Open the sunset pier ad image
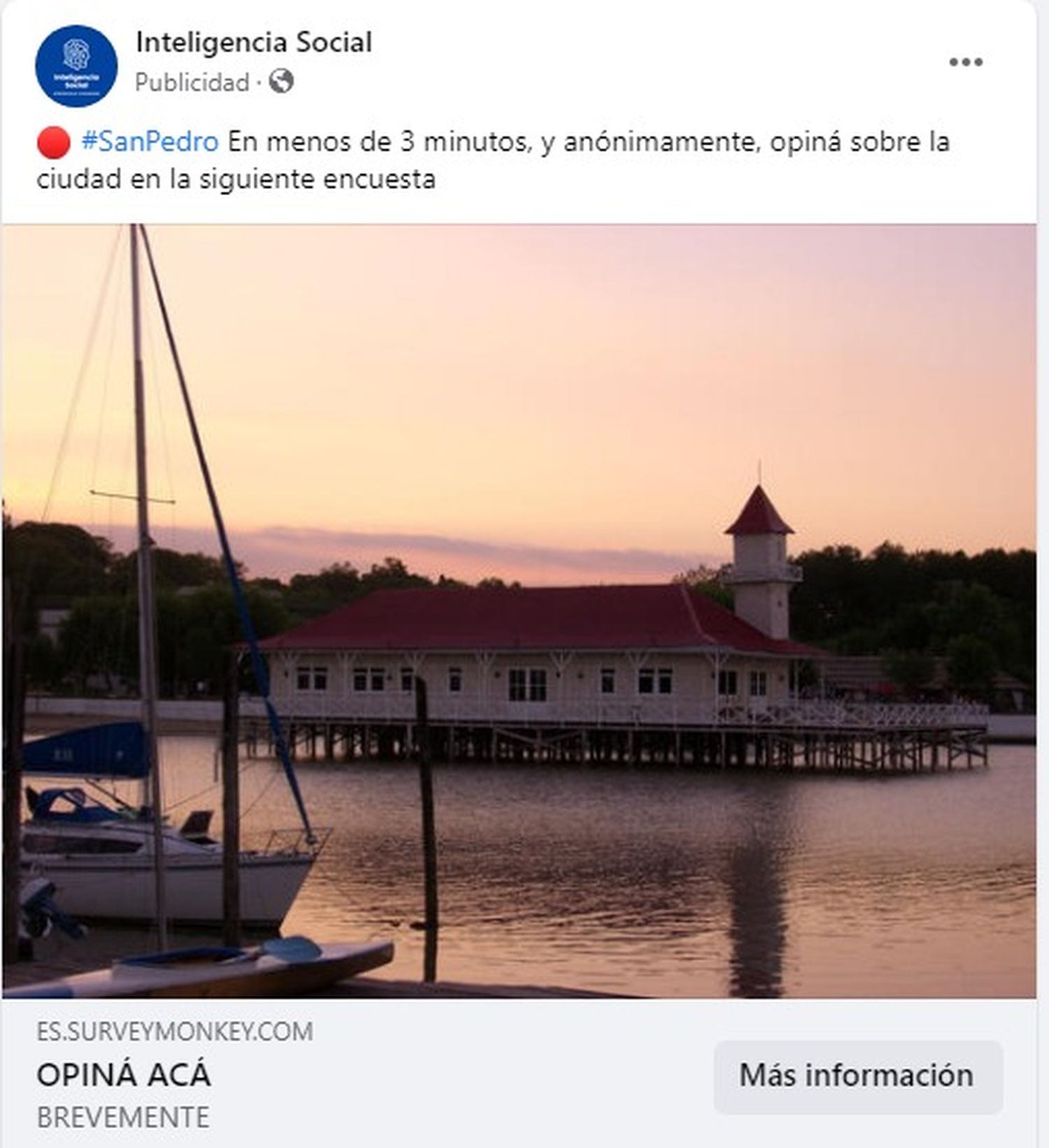 (x=519, y=610)
